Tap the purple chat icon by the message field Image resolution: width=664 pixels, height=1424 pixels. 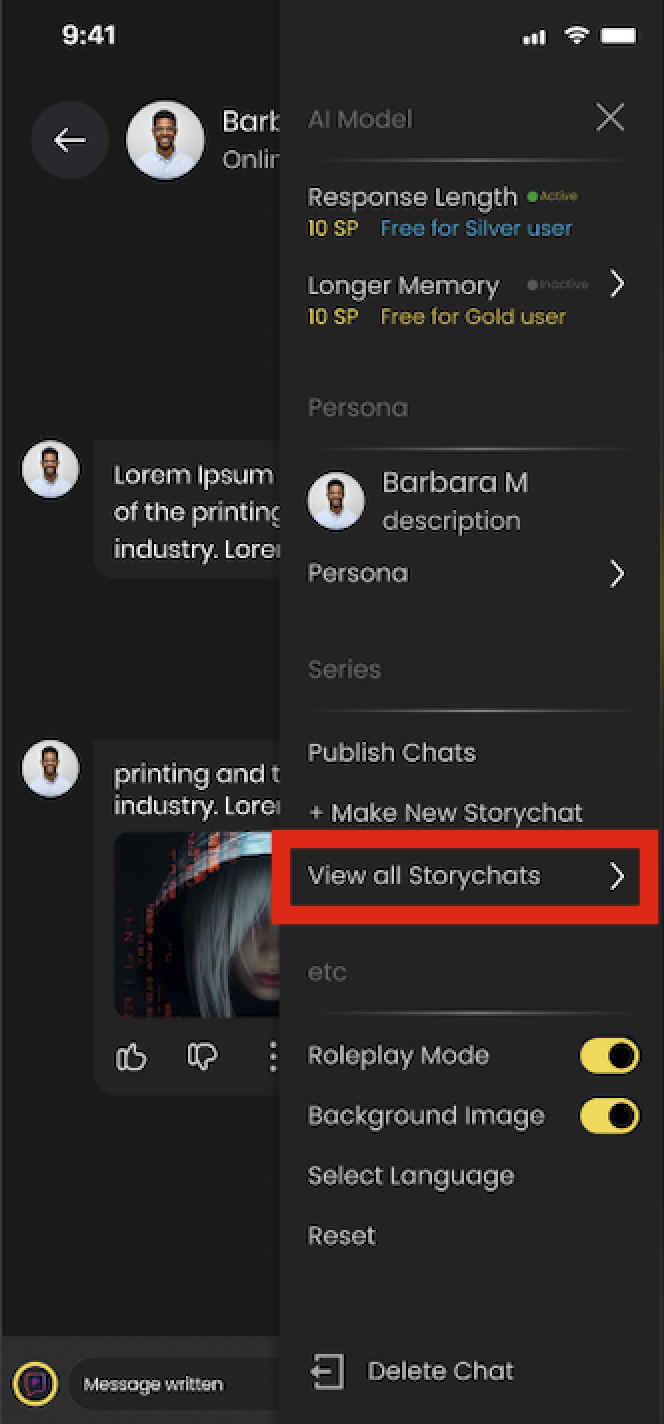click(35, 1384)
